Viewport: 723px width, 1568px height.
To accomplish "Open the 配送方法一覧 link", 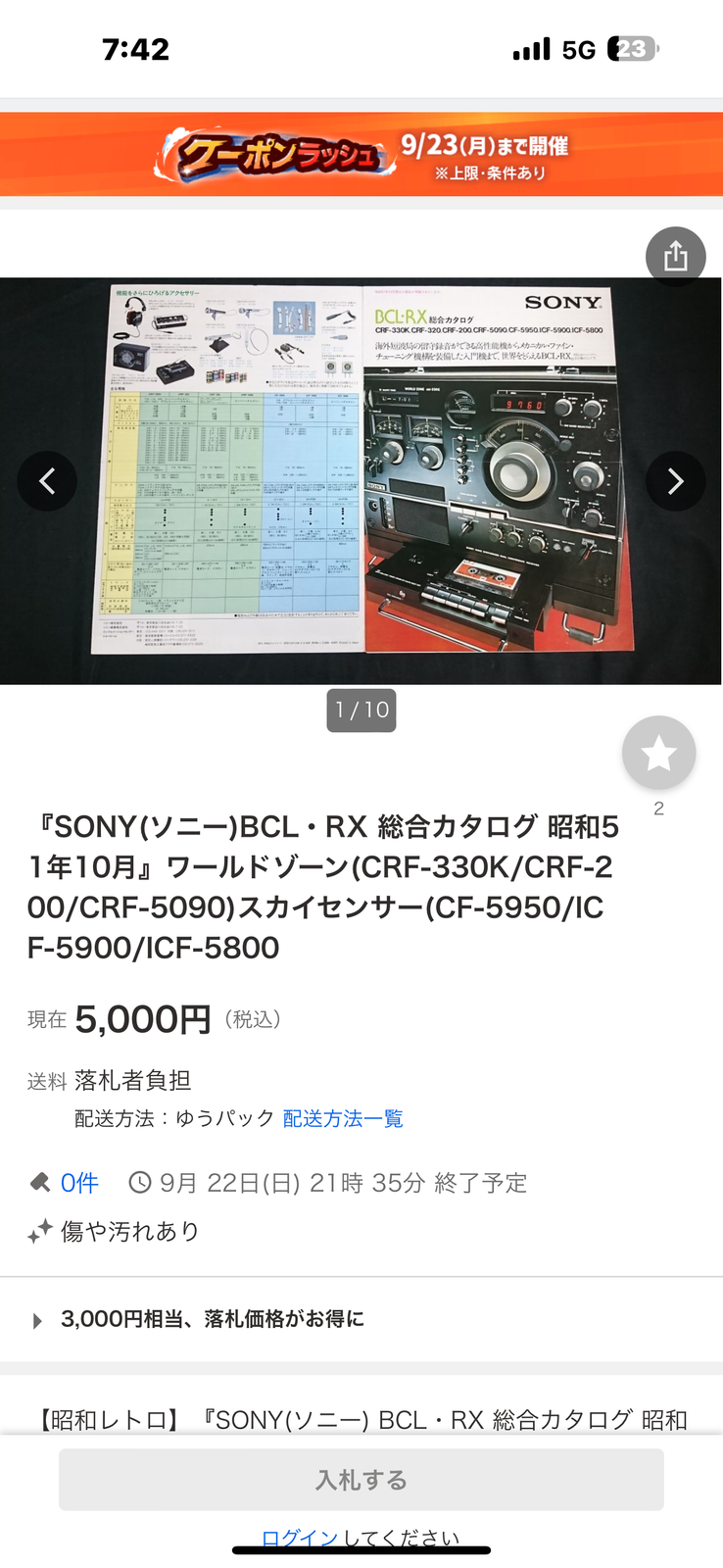I will pyautogui.click(x=343, y=1118).
